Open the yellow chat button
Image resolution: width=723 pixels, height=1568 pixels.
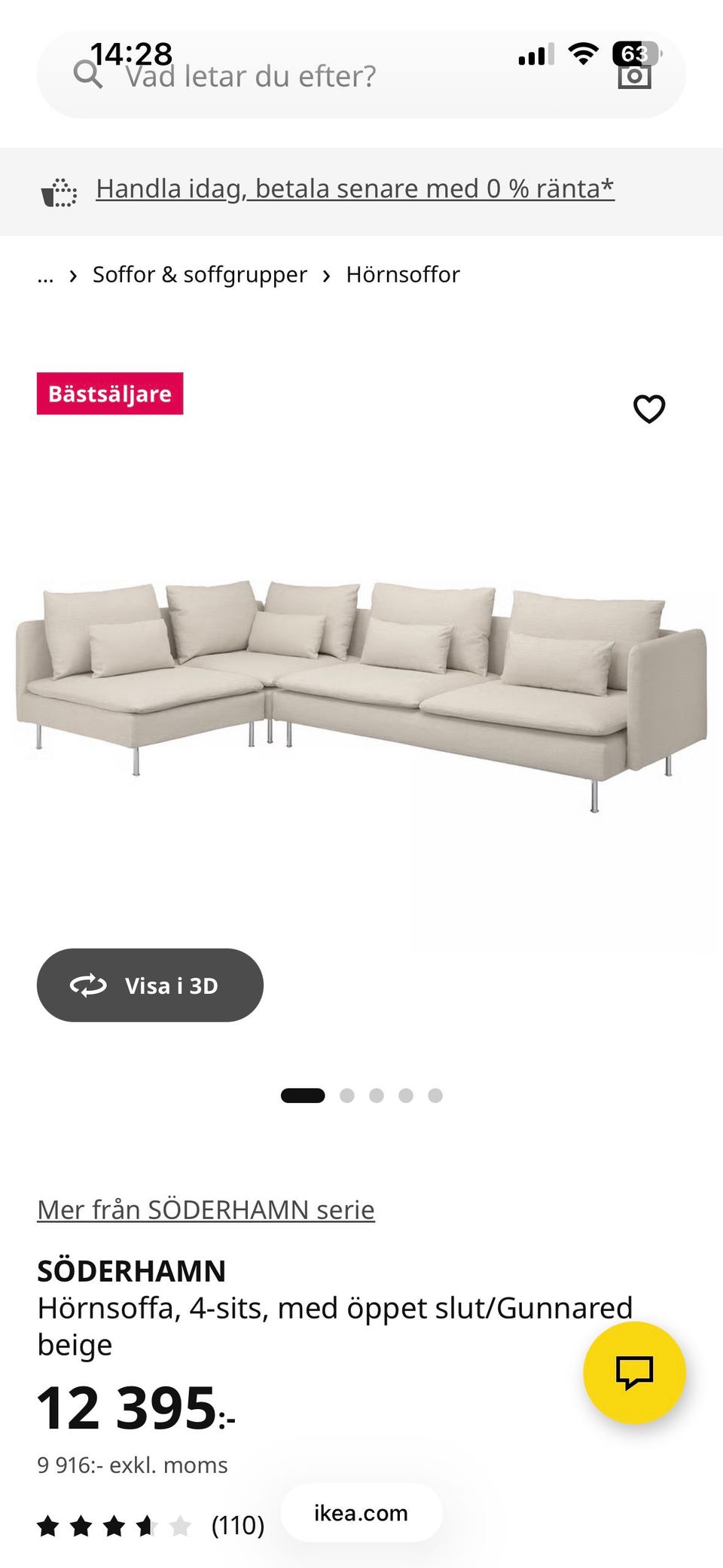pos(634,1372)
